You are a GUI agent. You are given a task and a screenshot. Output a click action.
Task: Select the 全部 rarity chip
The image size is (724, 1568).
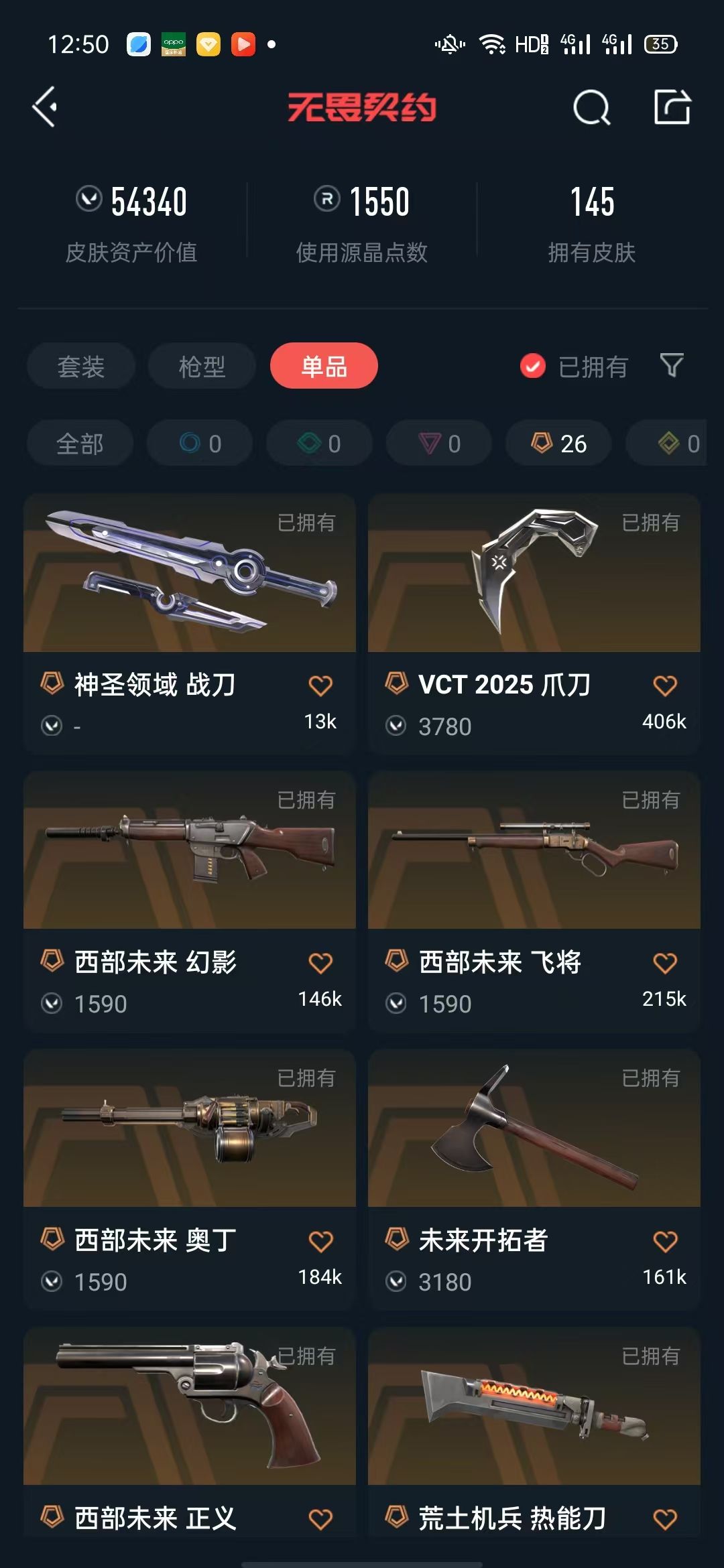pyautogui.click(x=80, y=443)
